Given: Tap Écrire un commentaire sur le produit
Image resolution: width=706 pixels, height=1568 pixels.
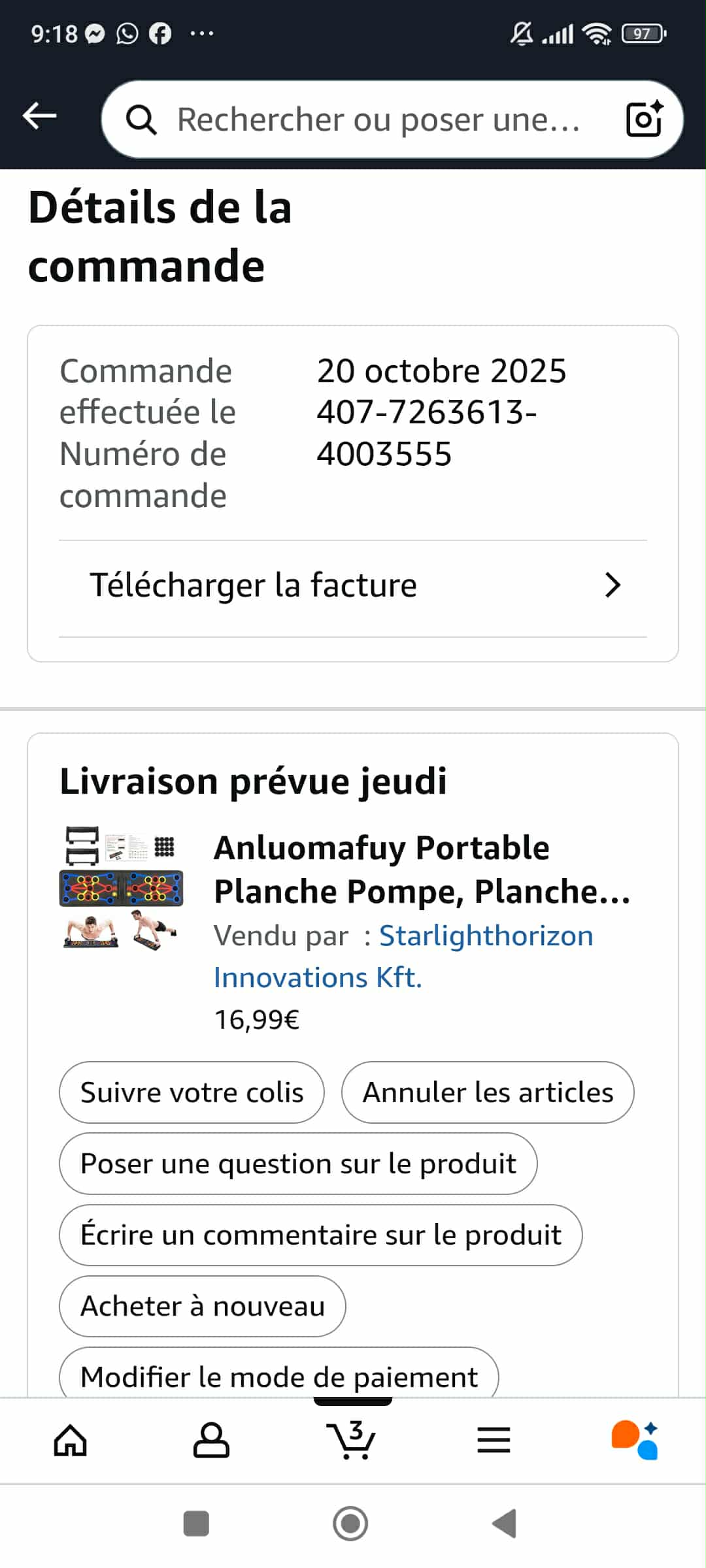Looking at the screenshot, I should [320, 1235].
